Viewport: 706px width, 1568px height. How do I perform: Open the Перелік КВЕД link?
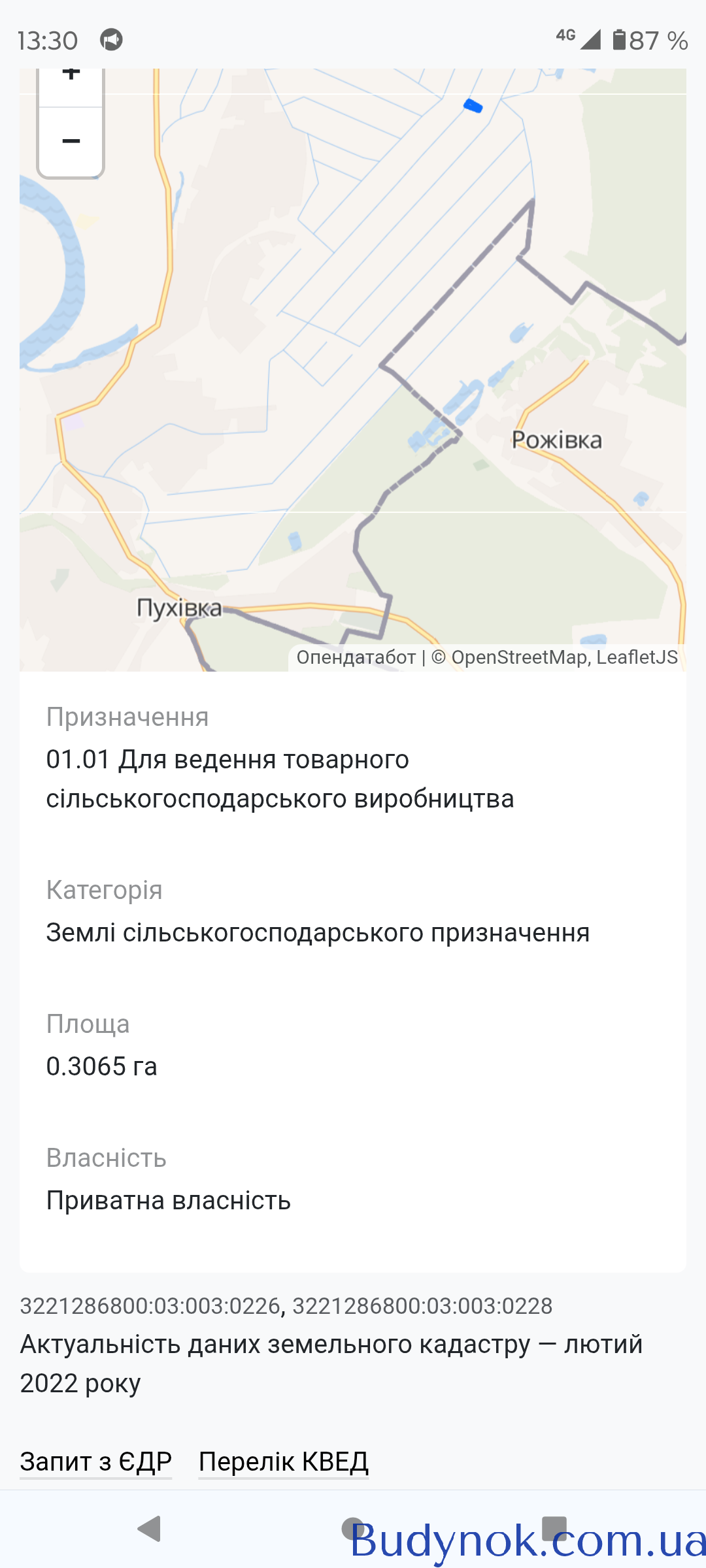click(284, 1462)
